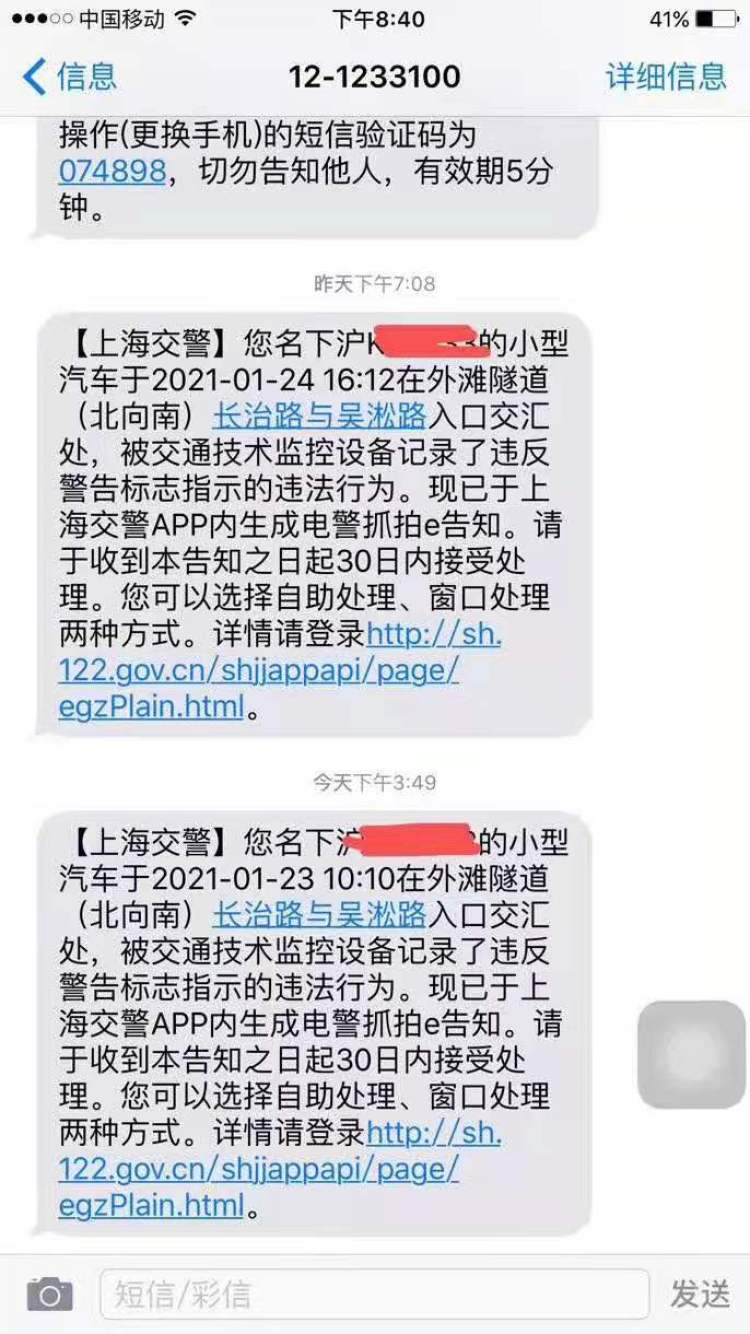Go back to the 信息 list
The height and width of the screenshot is (1334, 750).
70,76
